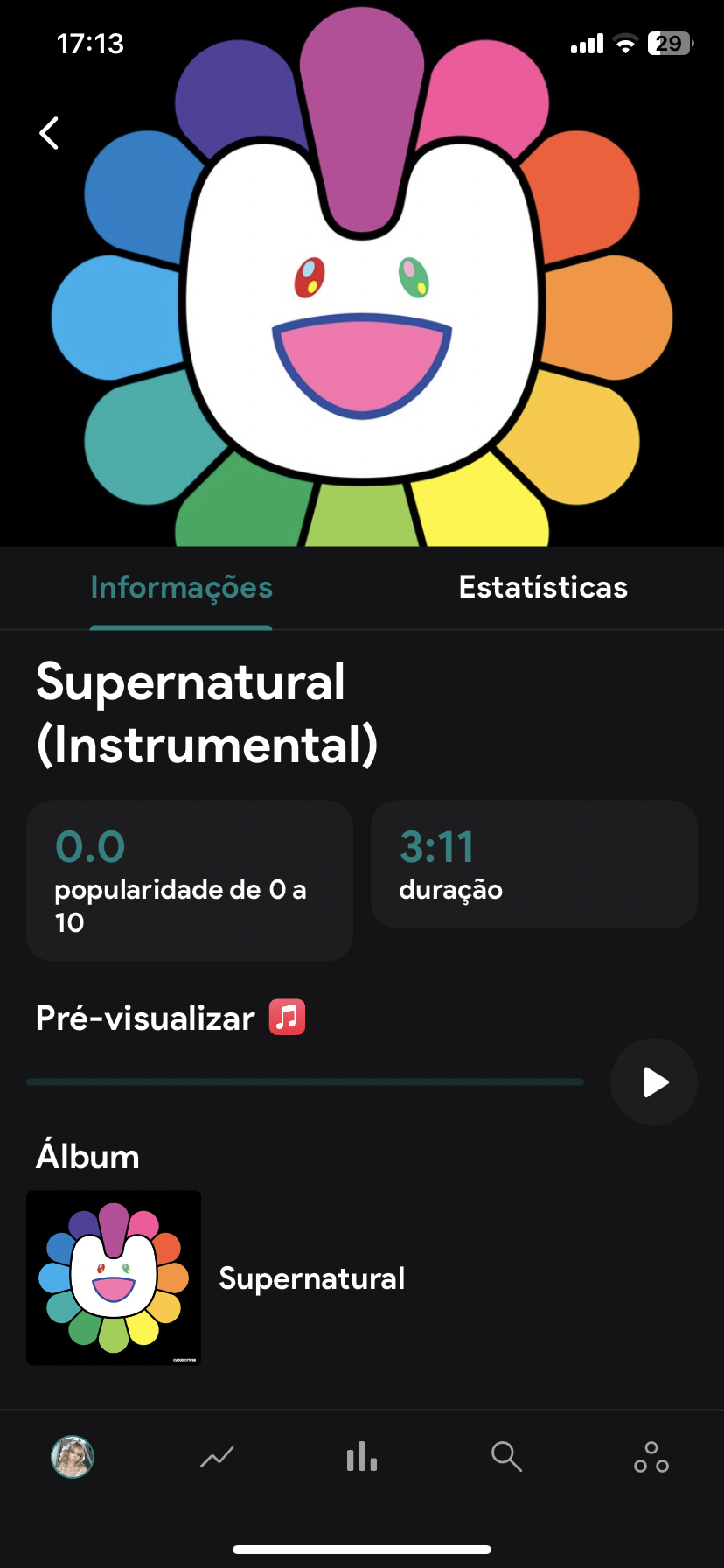
Task: Open the search tab
Action: click(506, 1457)
